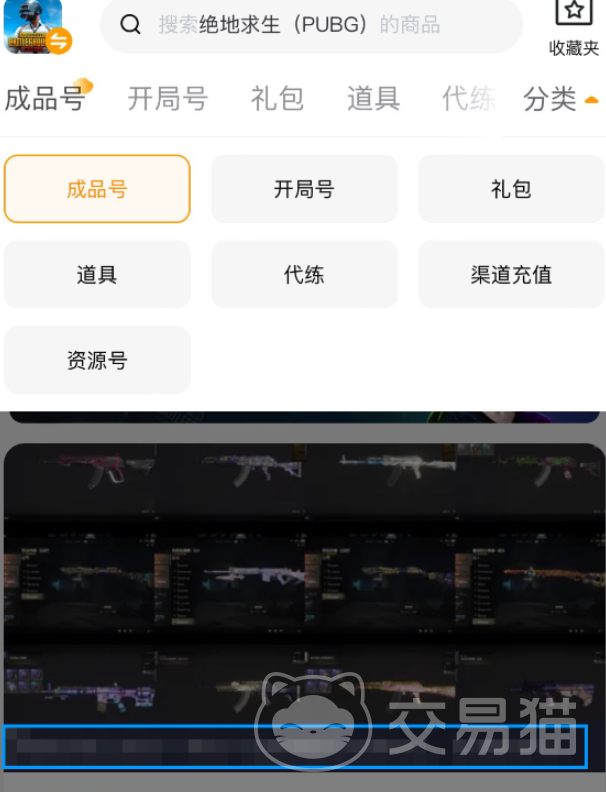Viewport: 606px width, 792px height.
Task: Open the 收藏夹 favorites folder
Action: coord(573,27)
